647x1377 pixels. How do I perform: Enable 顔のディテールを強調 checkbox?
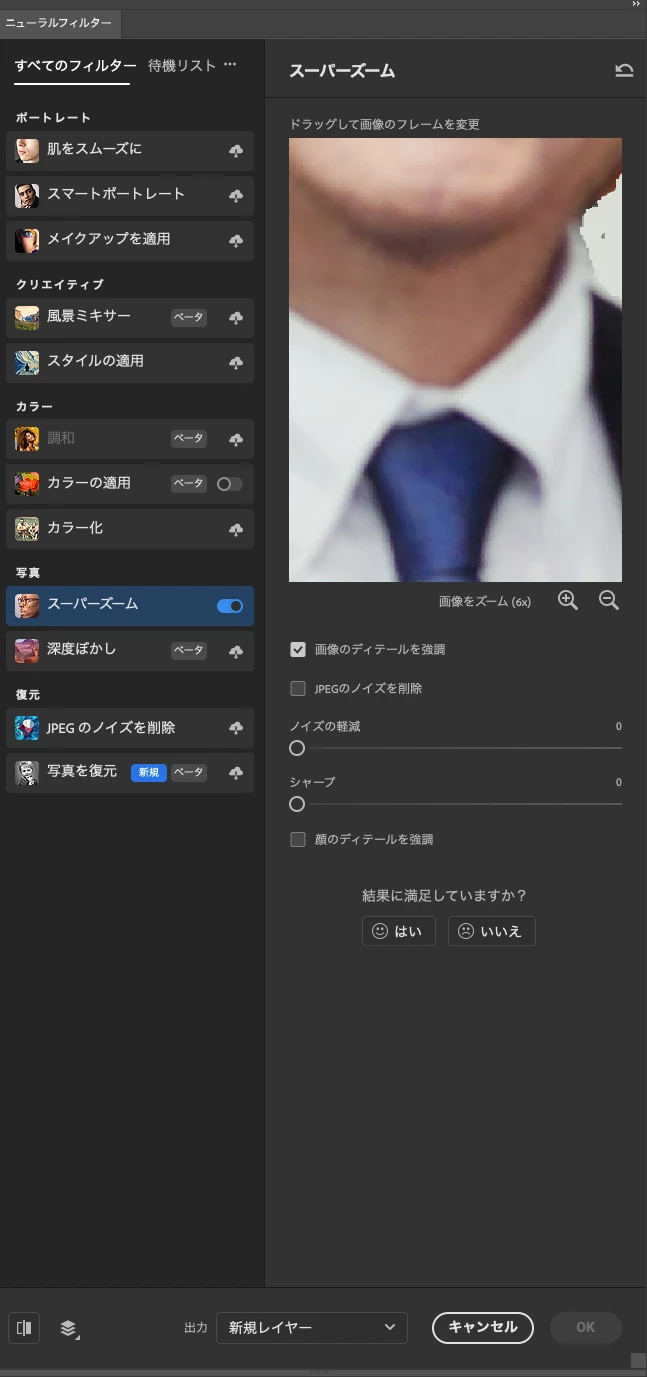pos(298,840)
